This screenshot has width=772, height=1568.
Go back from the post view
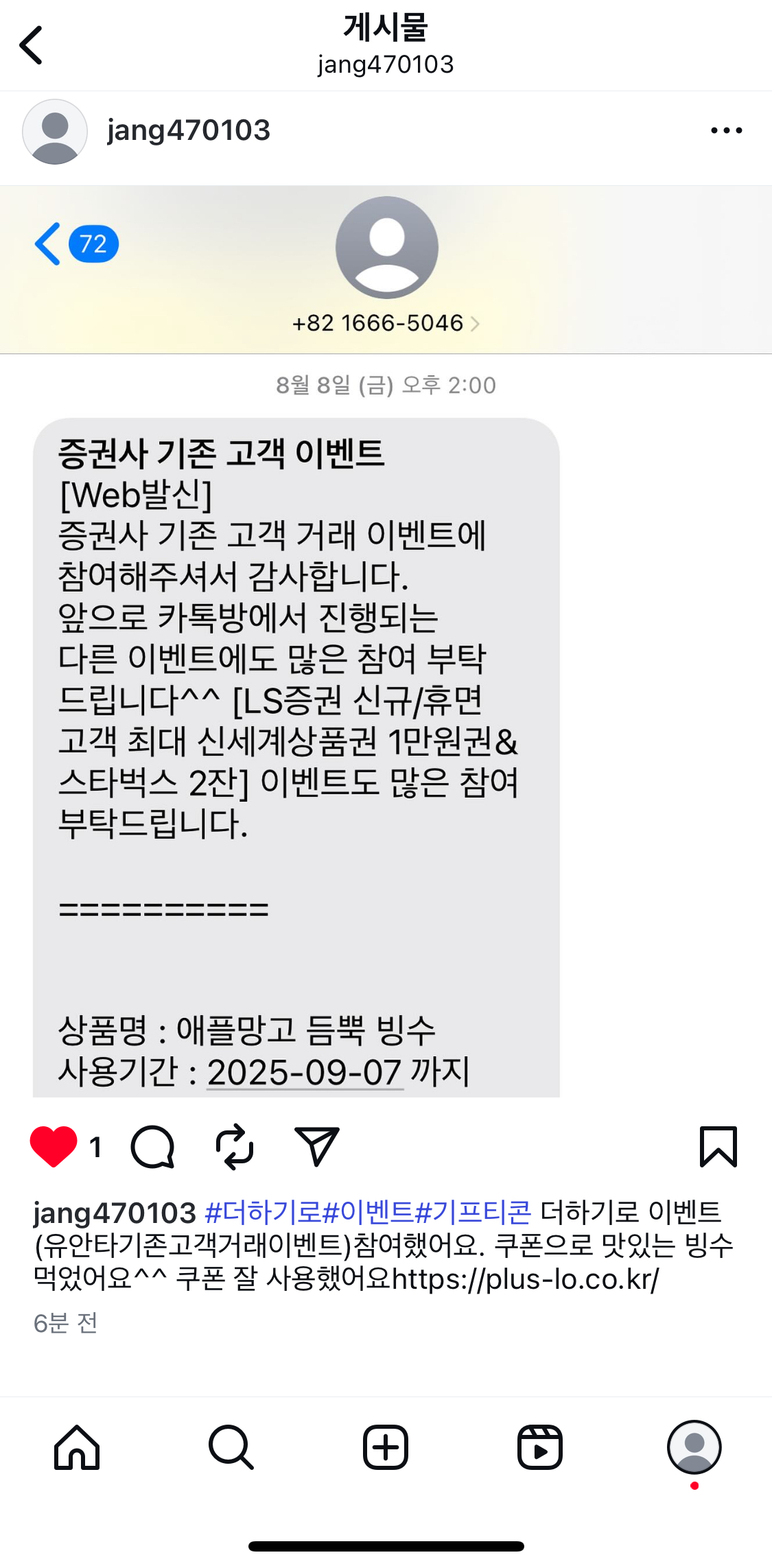point(32,45)
